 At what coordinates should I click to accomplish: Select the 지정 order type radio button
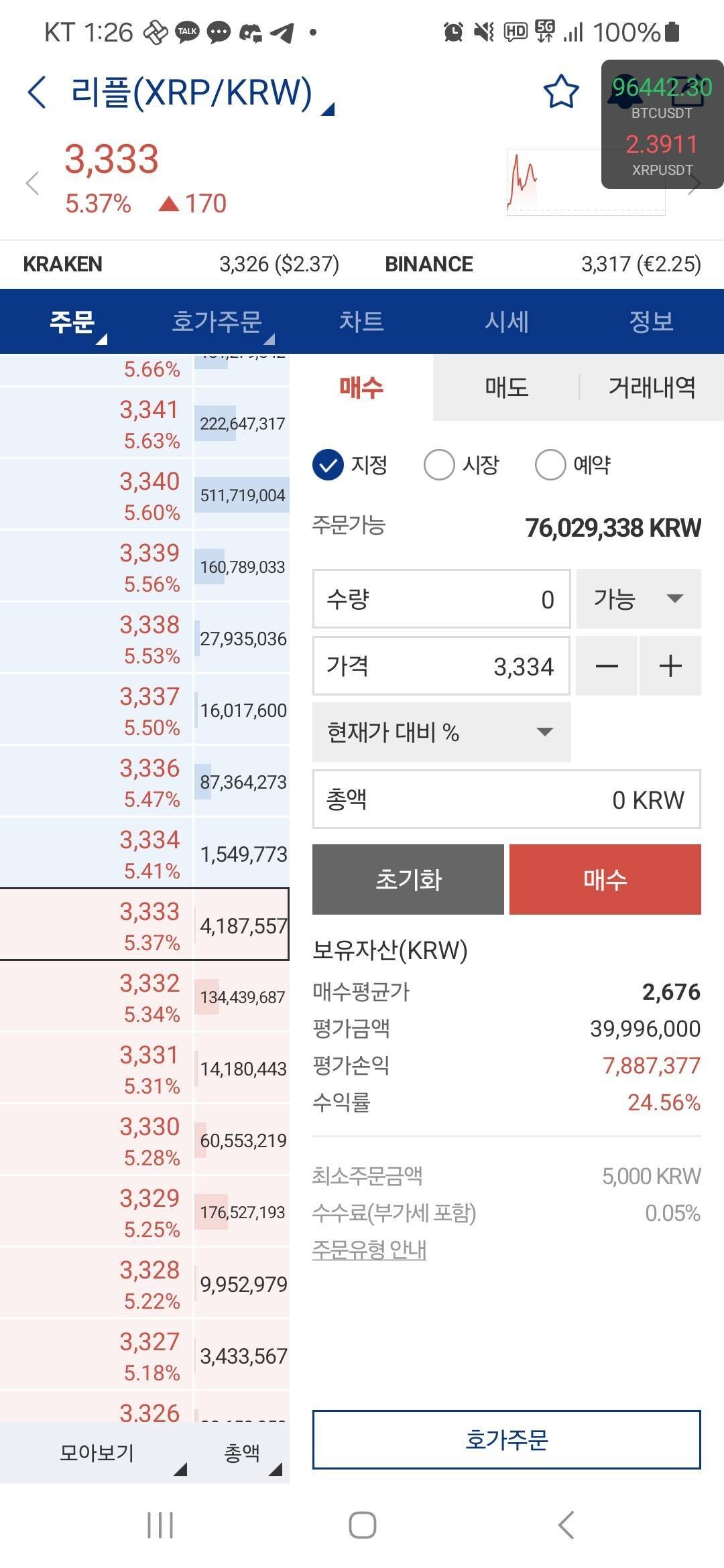point(328,464)
